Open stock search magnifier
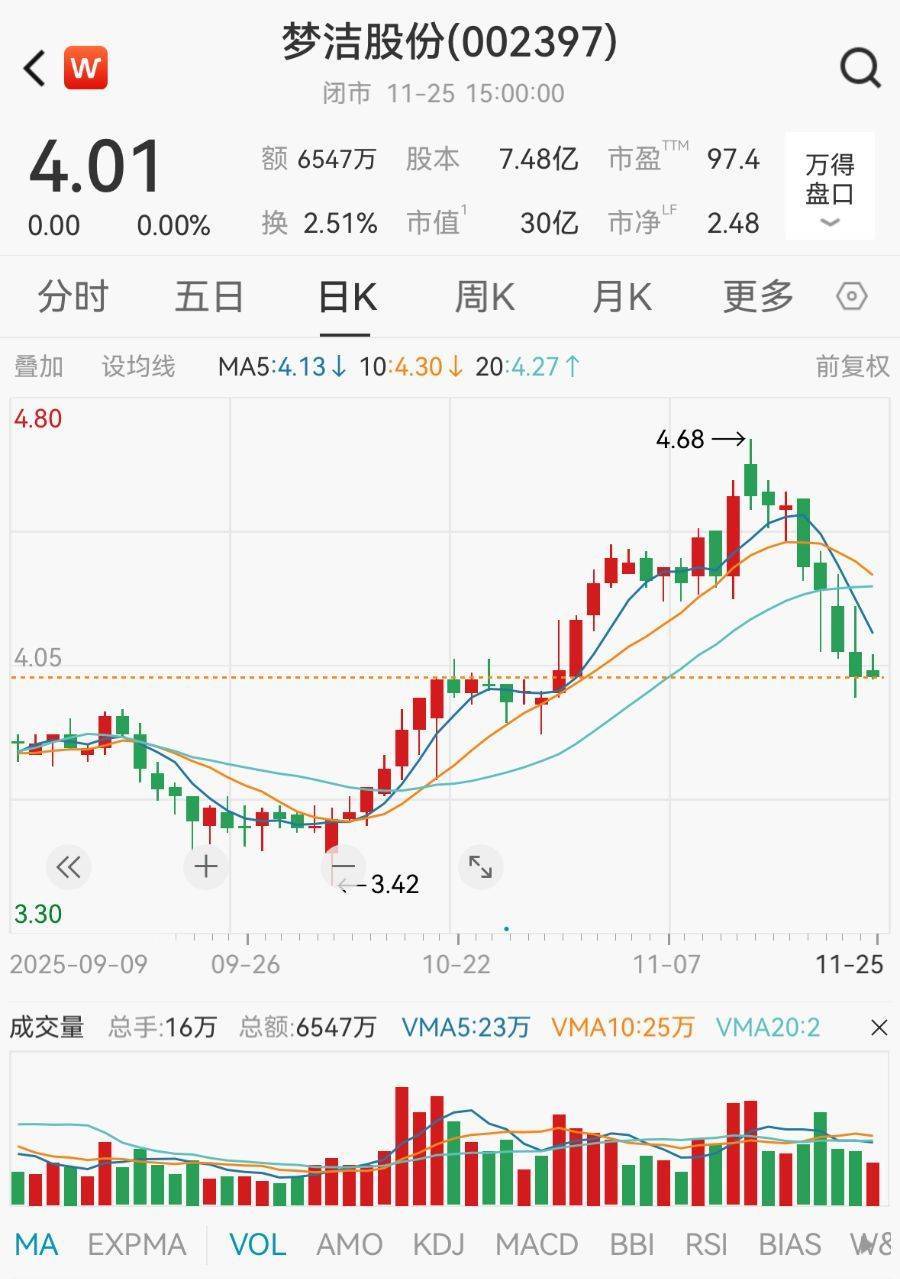 click(x=860, y=69)
